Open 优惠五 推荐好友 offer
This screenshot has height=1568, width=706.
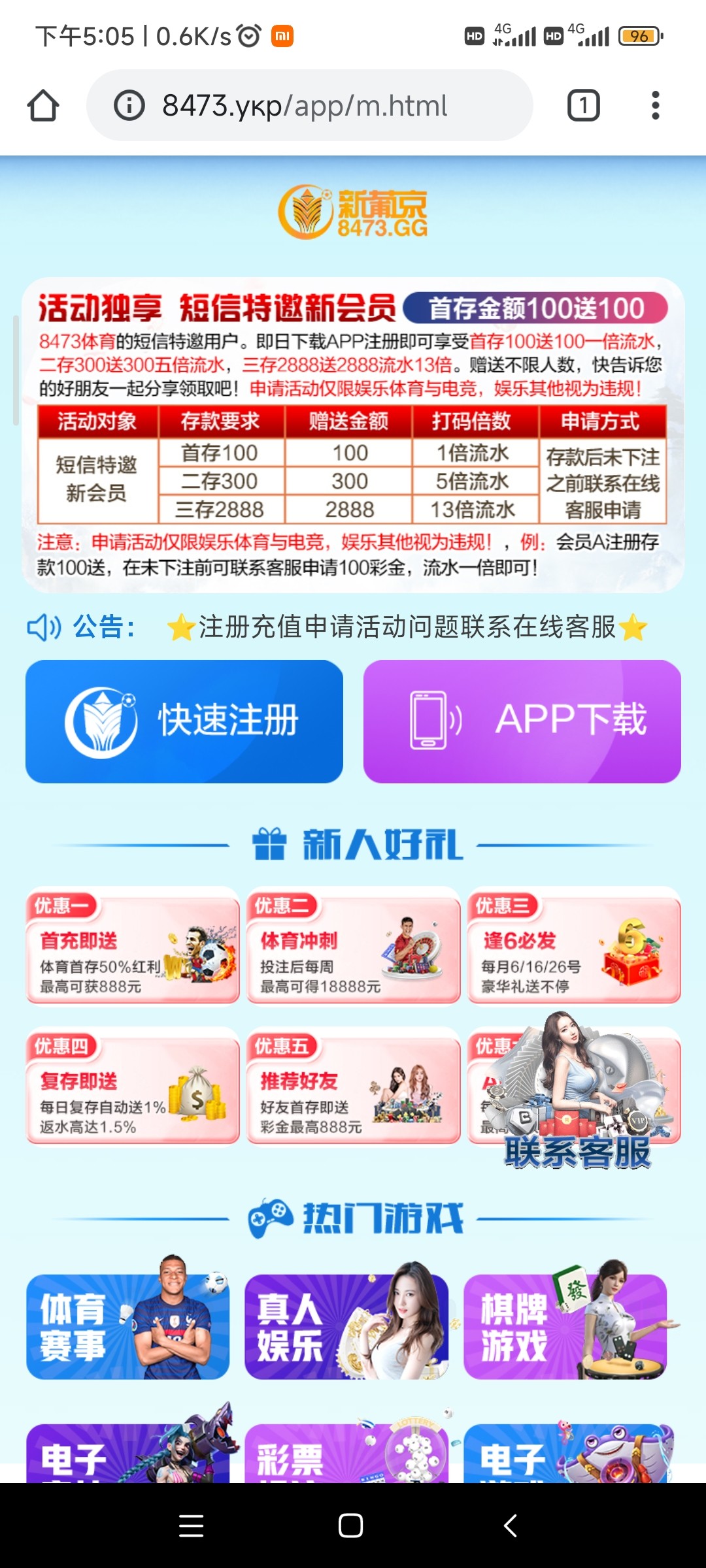coord(353,1086)
